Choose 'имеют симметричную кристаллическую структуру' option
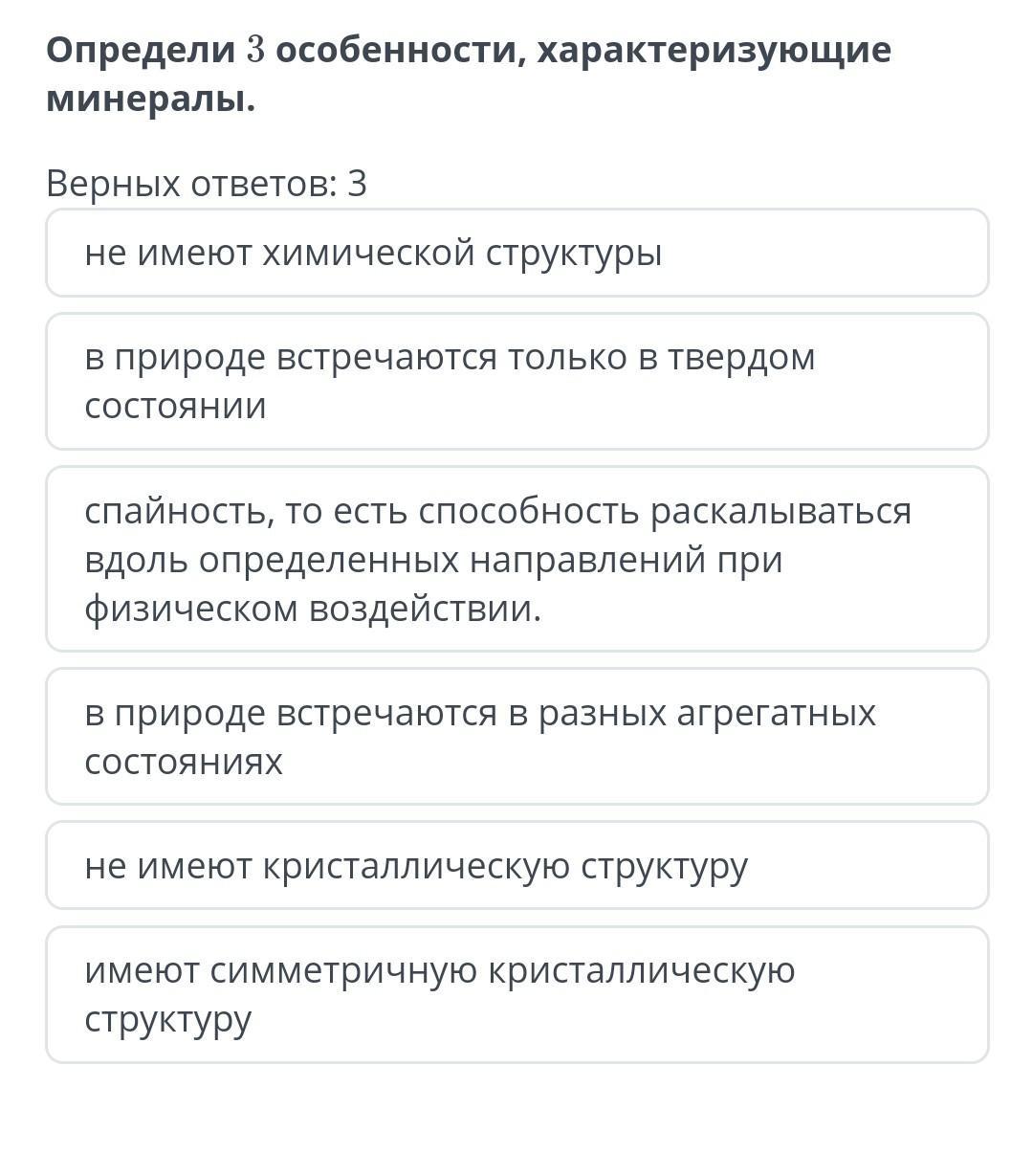1033x1176 pixels. (516, 994)
